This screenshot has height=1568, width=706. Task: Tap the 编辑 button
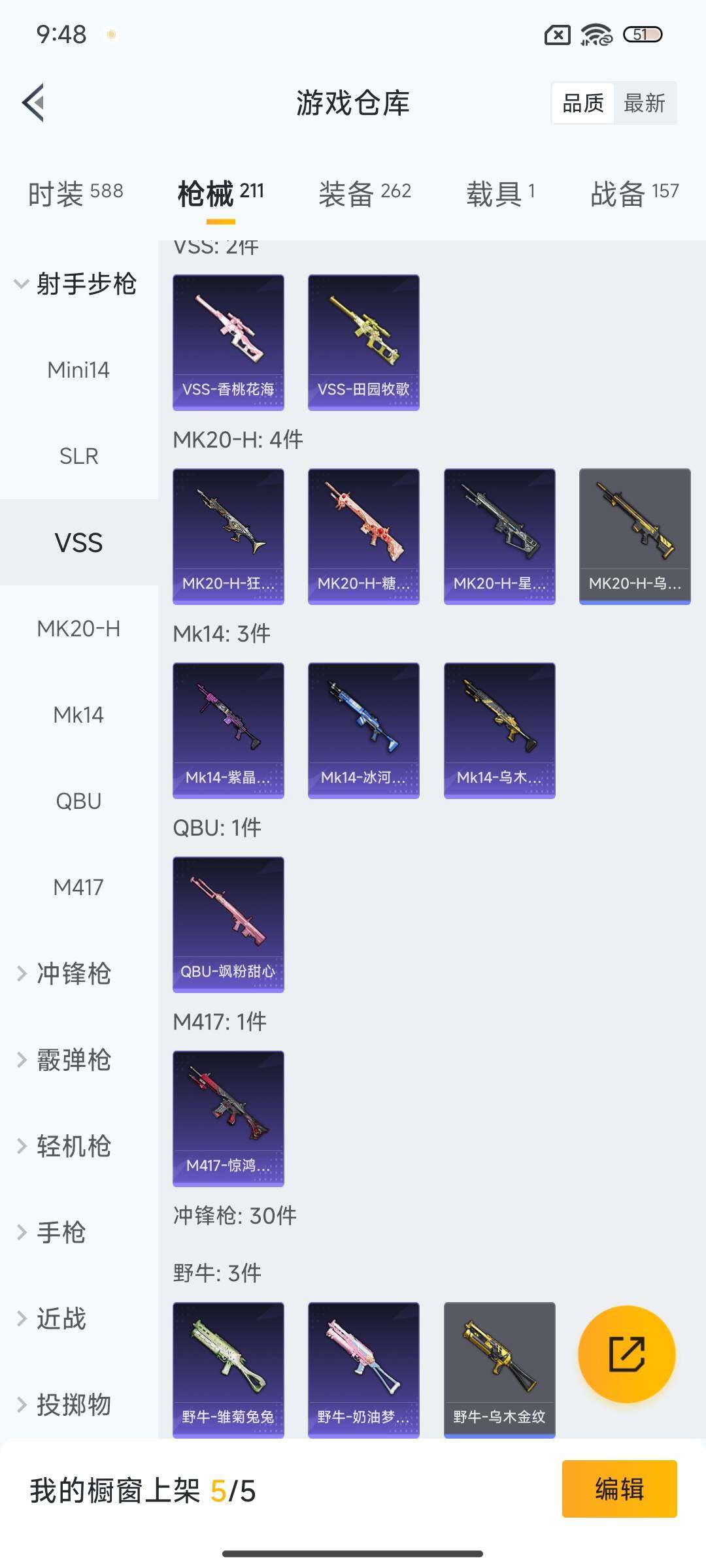pos(619,1488)
